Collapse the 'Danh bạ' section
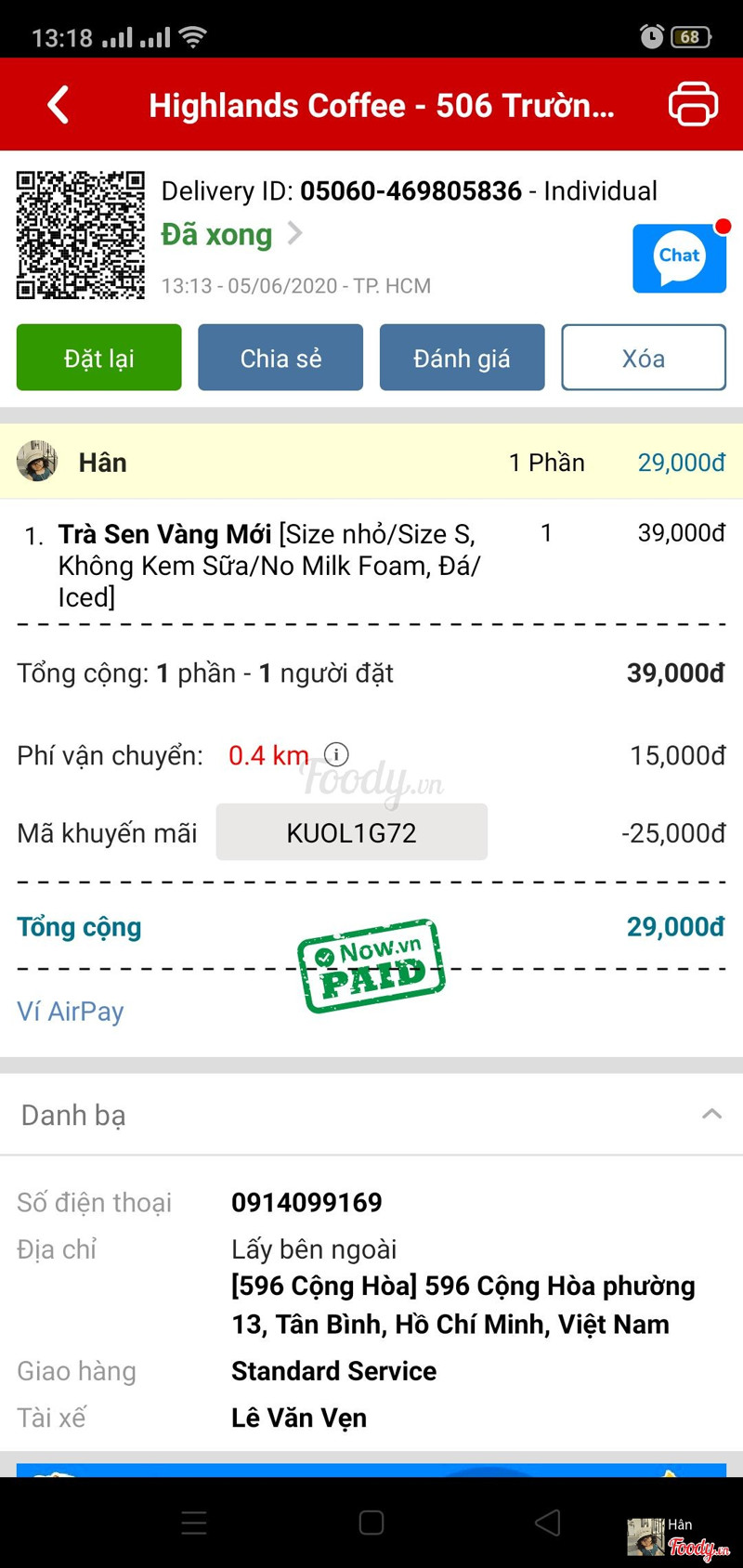Screen dimensions: 743x1568 coord(711,1114)
